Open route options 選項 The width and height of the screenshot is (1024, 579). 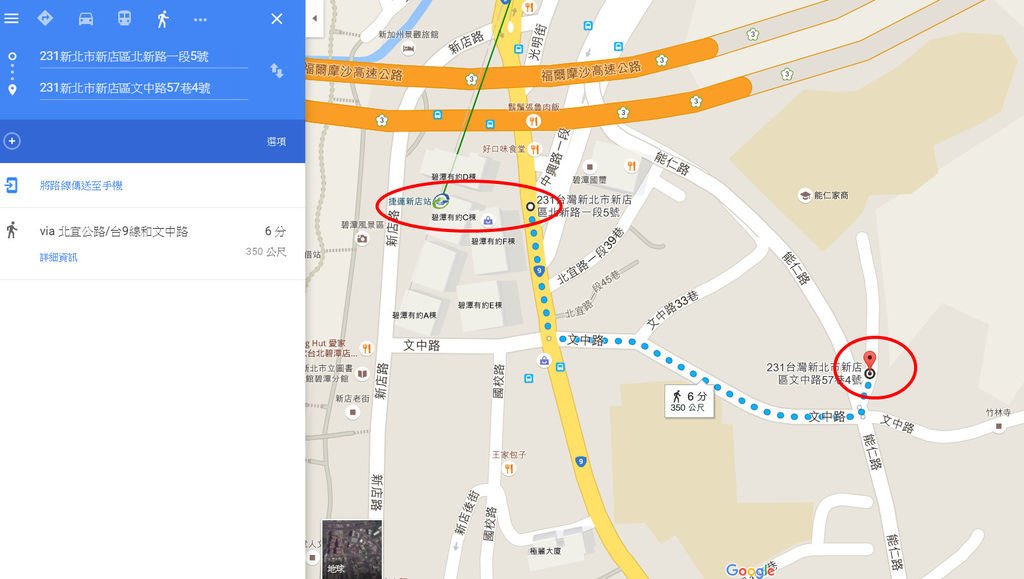click(x=276, y=142)
